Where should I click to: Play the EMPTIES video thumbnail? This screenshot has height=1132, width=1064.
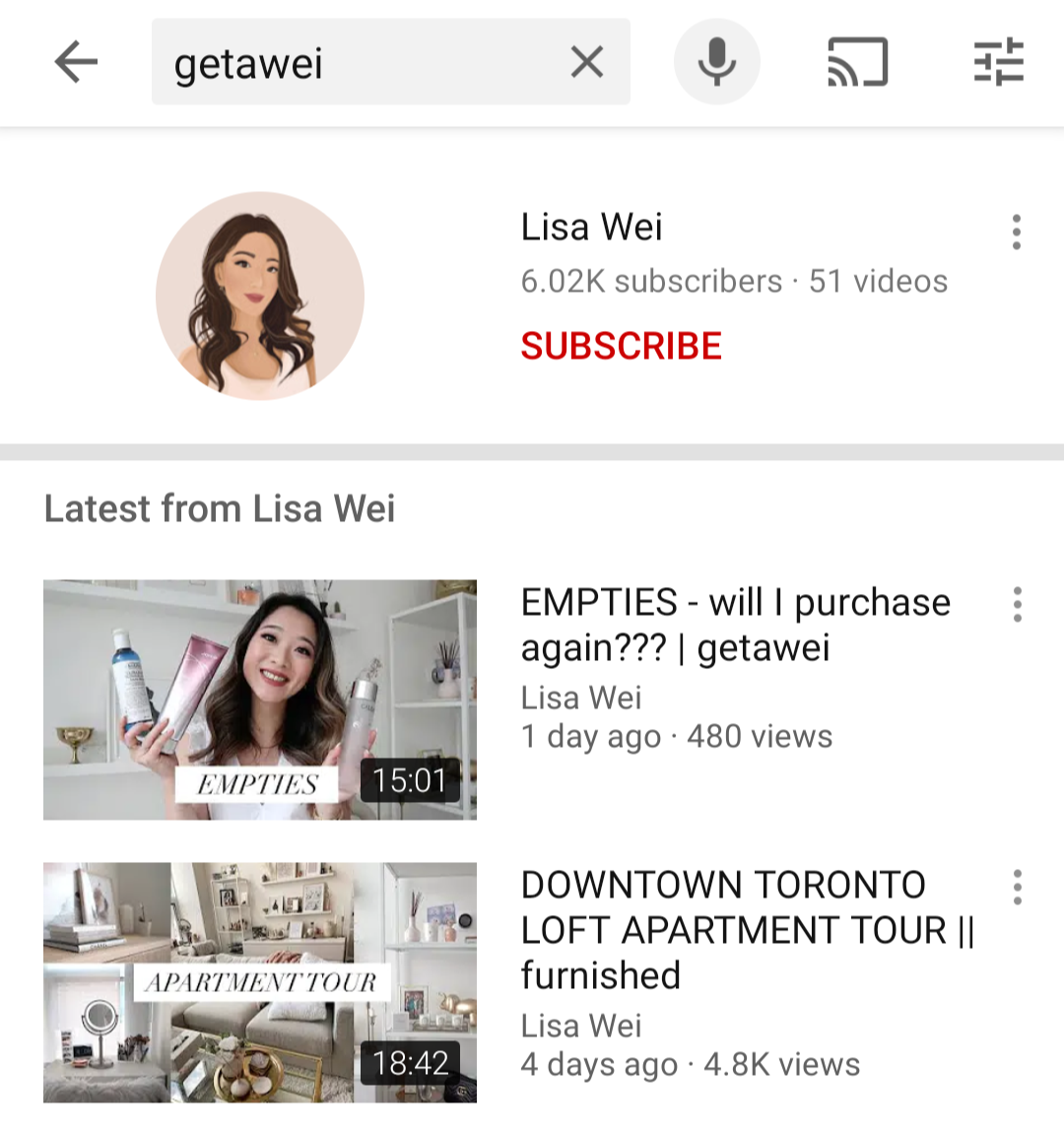point(260,699)
